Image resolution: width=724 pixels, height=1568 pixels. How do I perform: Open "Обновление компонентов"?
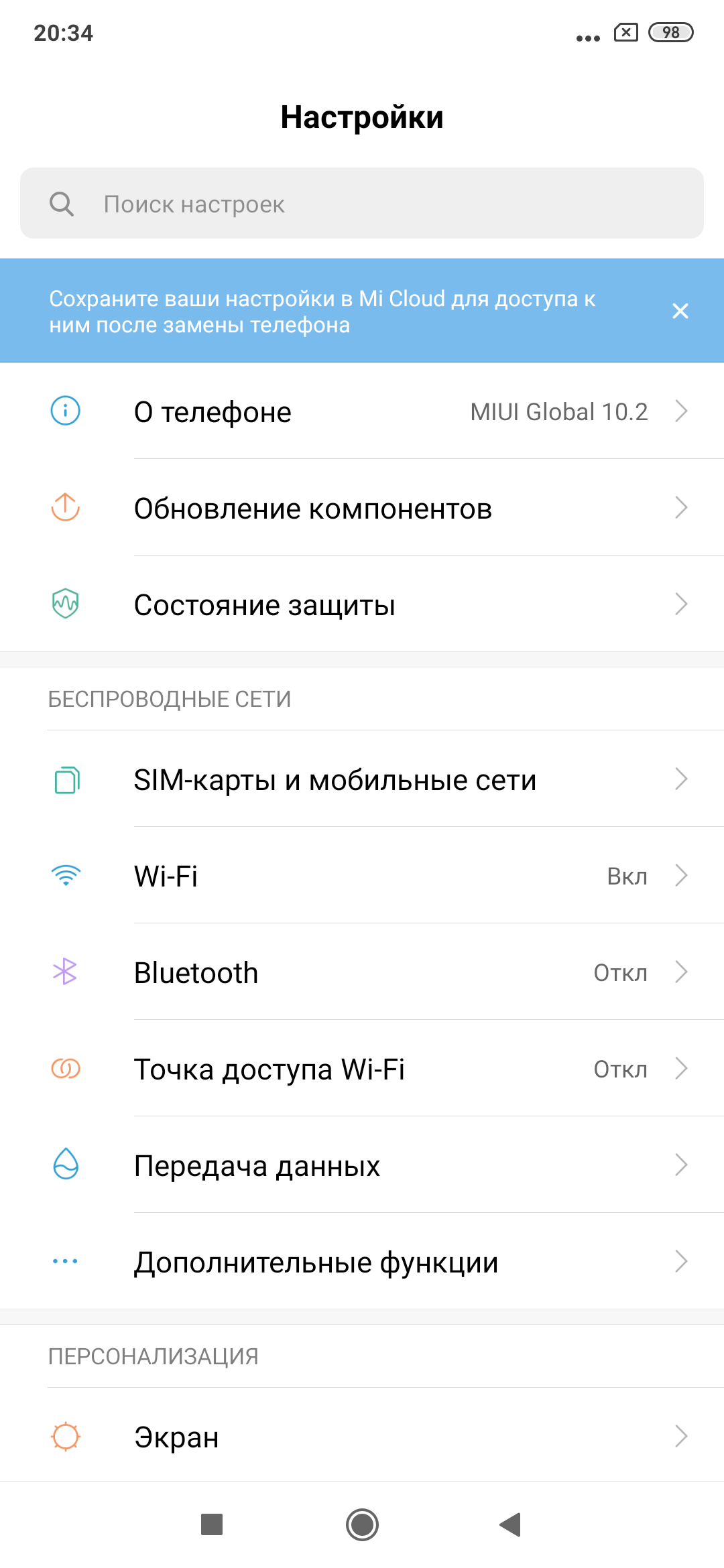(362, 508)
